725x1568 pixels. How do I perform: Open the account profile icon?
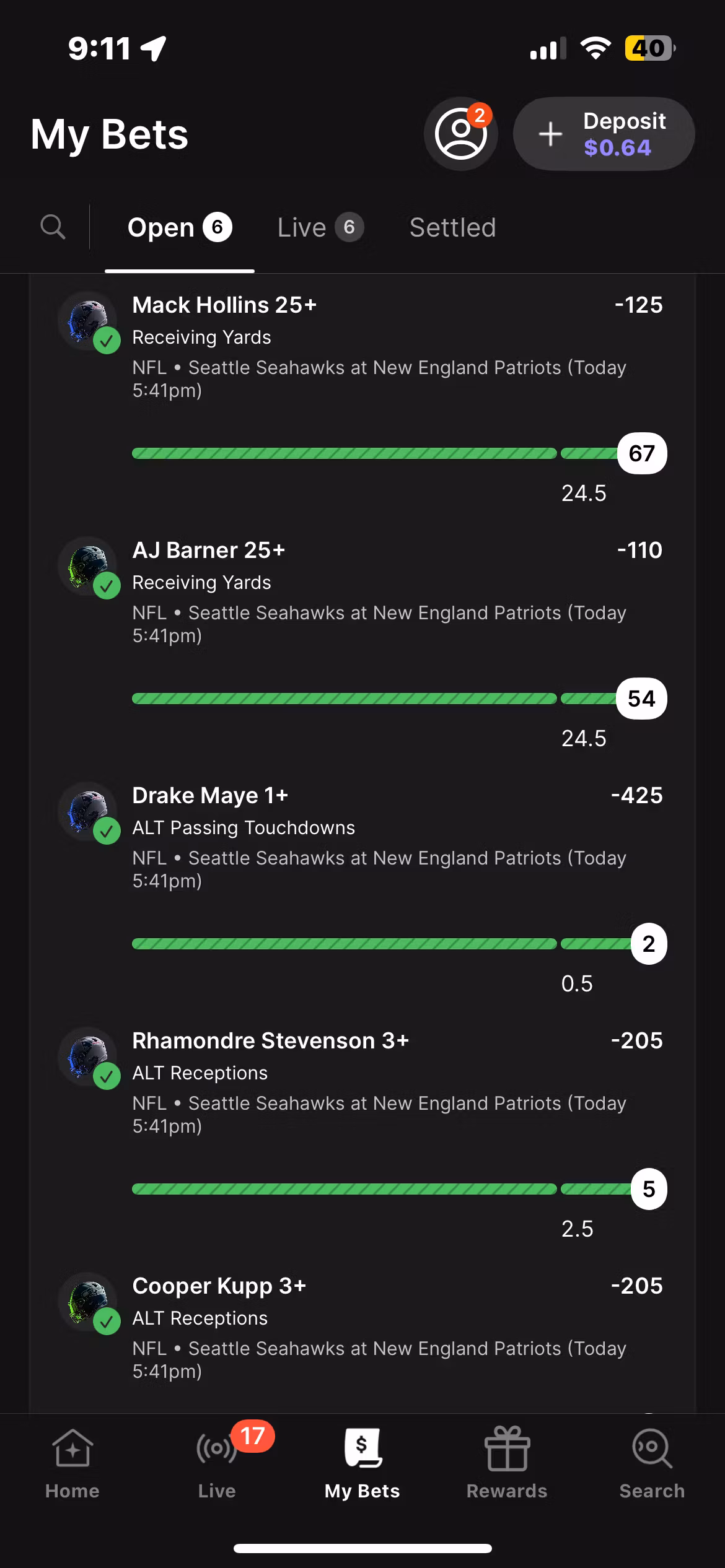460,134
